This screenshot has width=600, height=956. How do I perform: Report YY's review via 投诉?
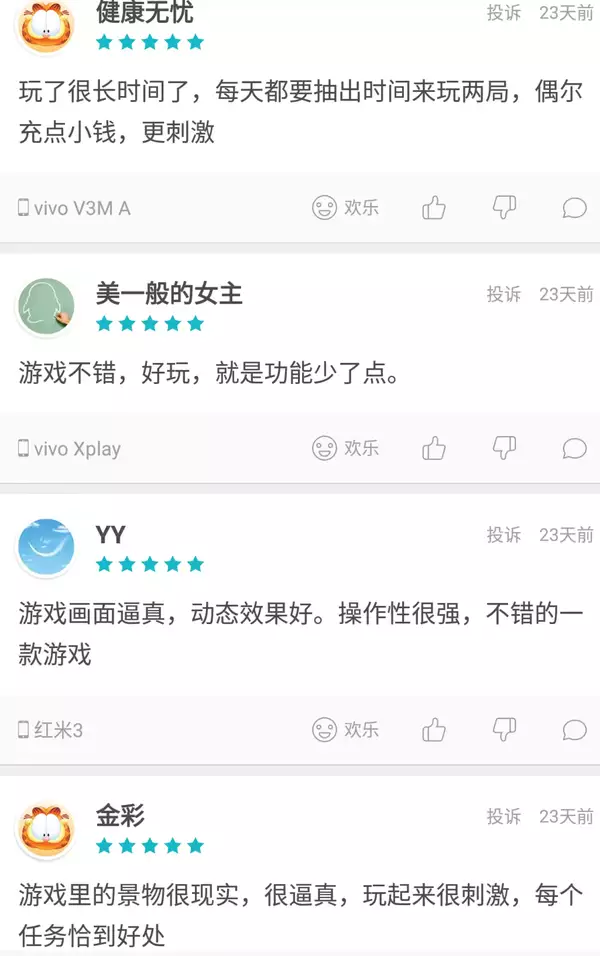pos(504,535)
